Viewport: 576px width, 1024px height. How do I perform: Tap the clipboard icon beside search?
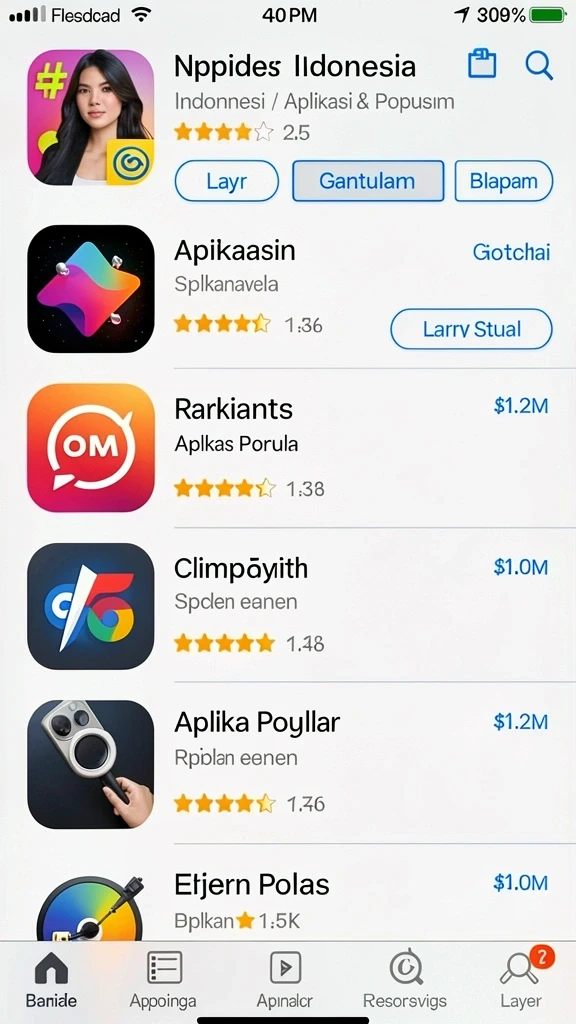tap(482, 64)
